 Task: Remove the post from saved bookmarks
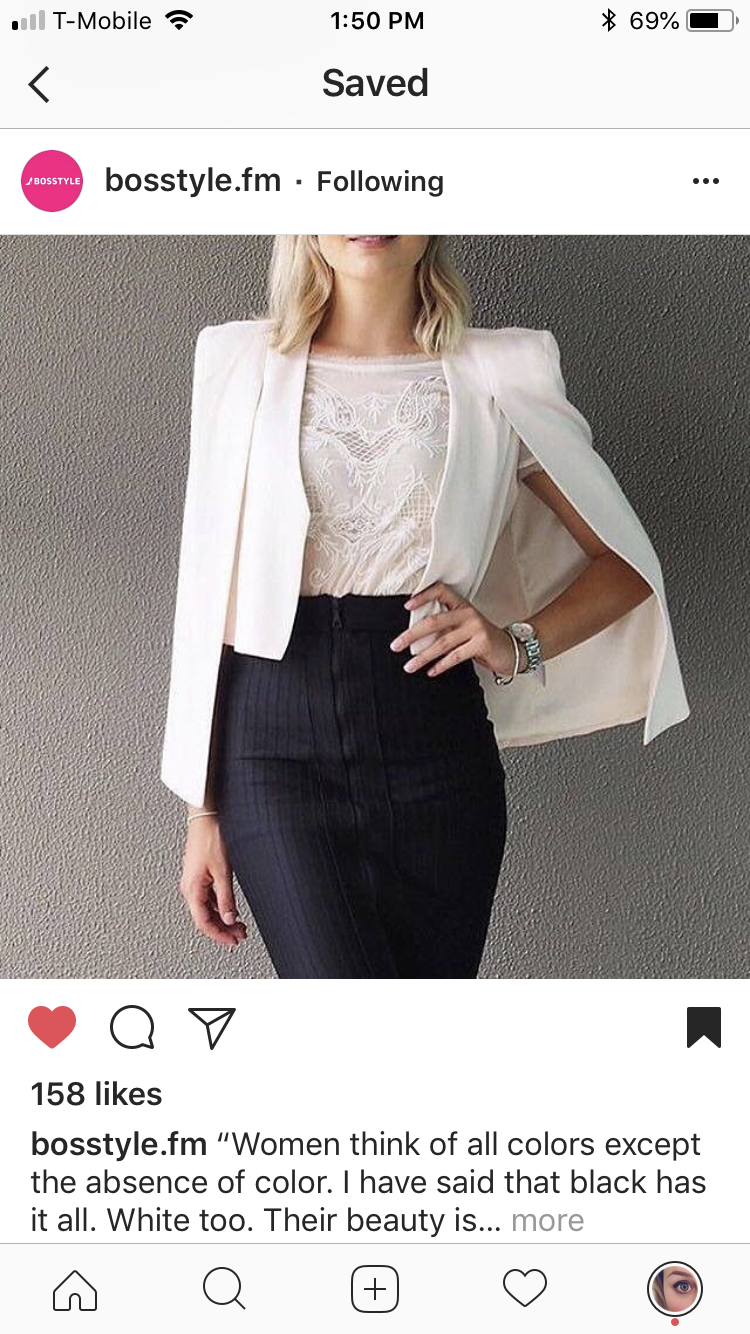tap(704, 1027)
